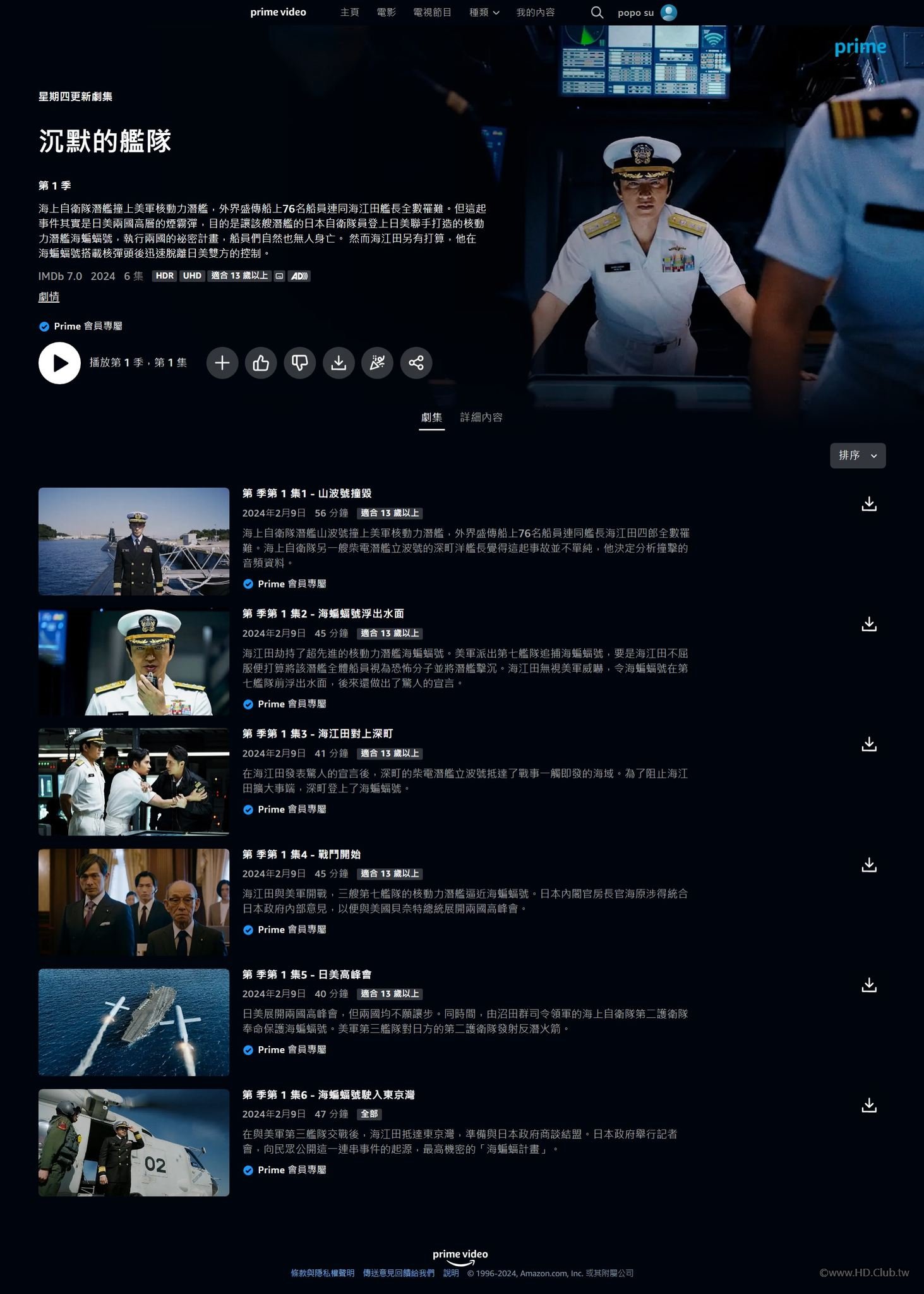
Task: Open 電視節目 section
Action: tap(432, 13)
